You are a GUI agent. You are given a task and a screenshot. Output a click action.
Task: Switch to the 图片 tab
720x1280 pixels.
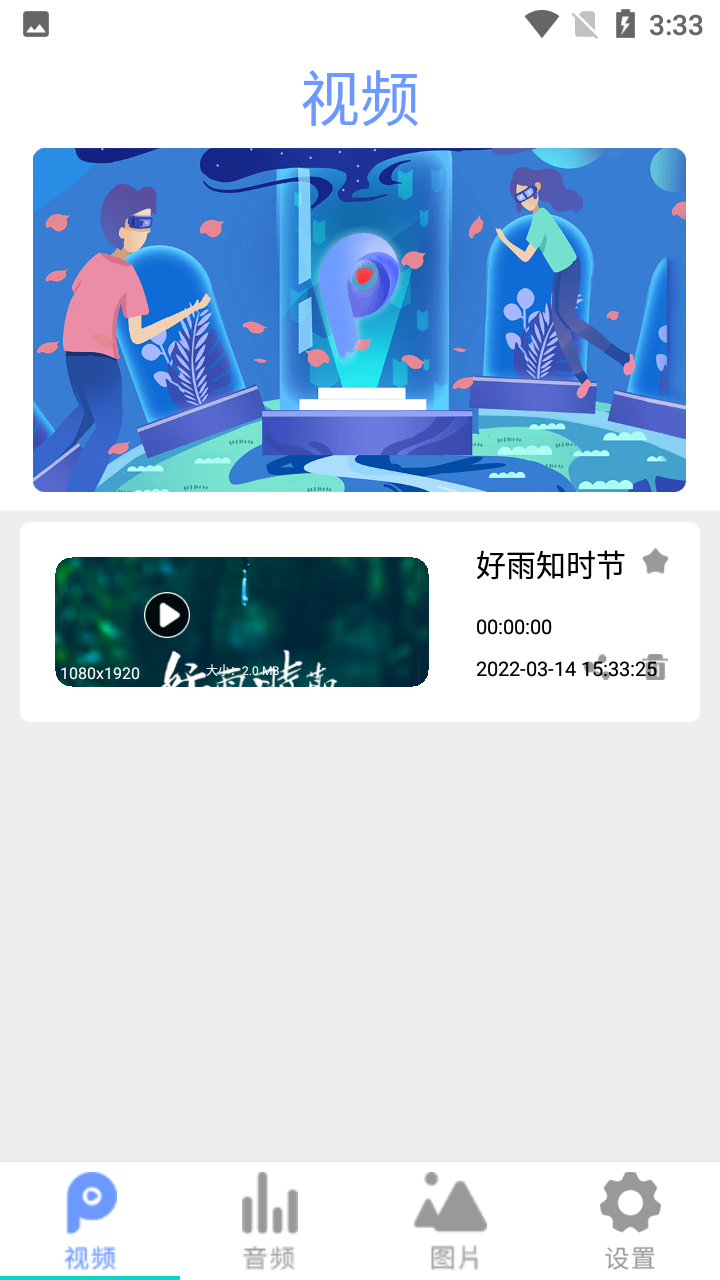click(x=449, y=1220)
